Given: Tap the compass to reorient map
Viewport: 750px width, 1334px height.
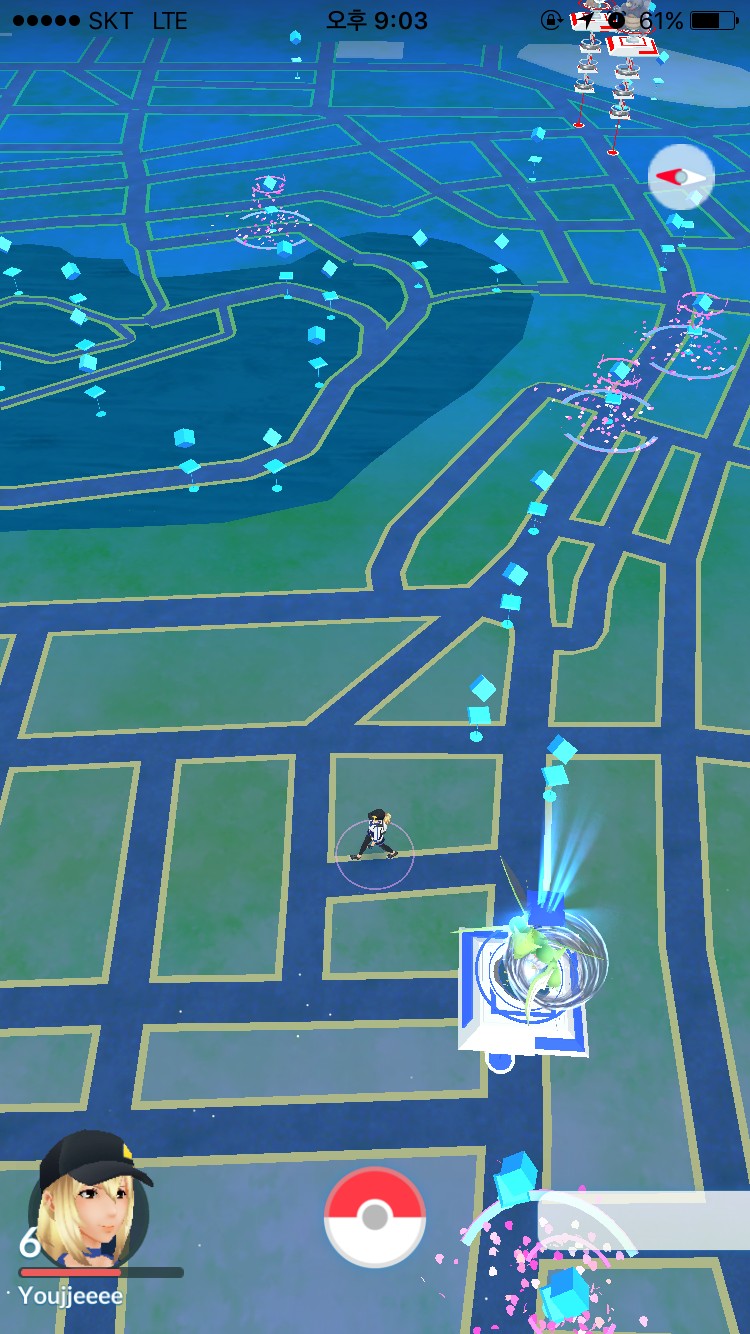Looking at the screenshot, I should 681,177.
